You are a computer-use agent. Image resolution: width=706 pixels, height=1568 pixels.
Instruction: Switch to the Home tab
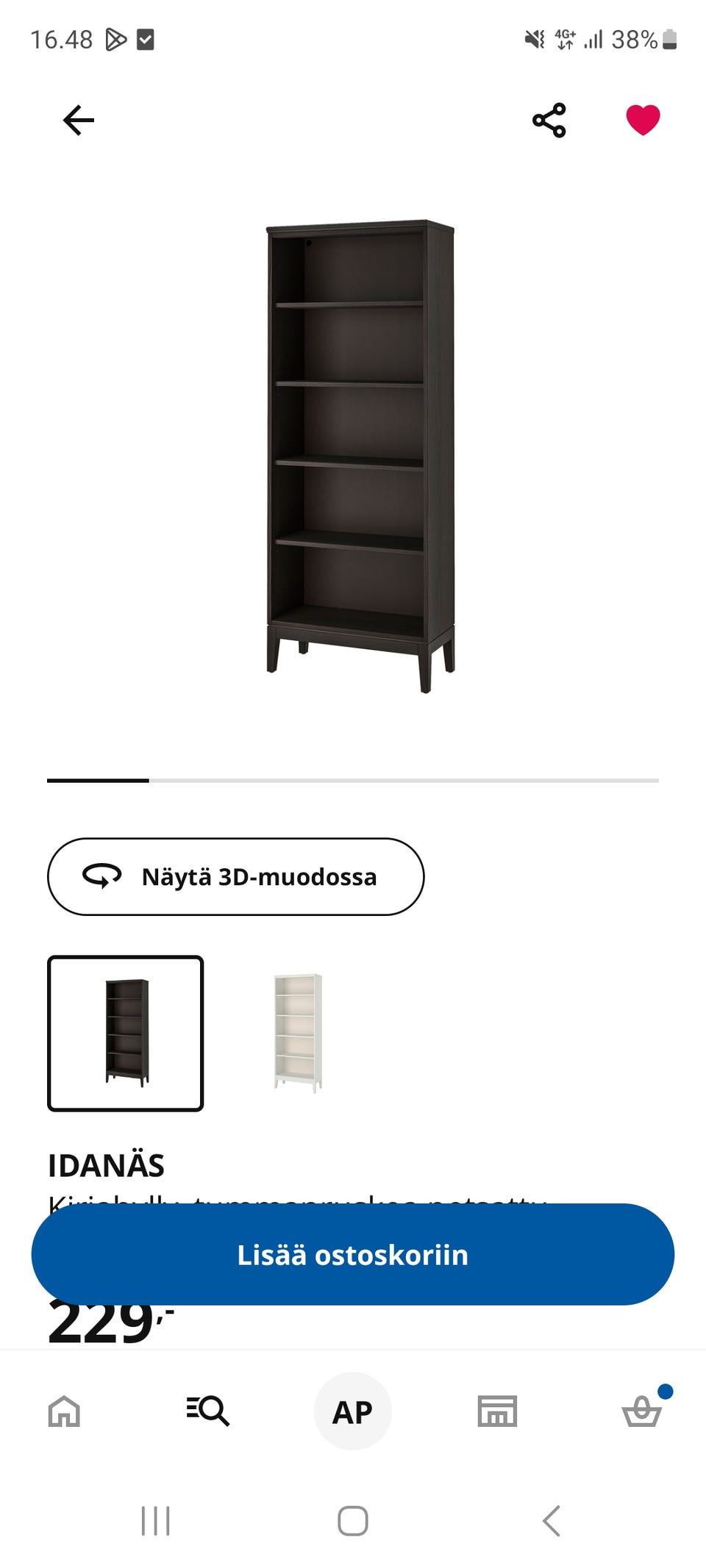64,1411
